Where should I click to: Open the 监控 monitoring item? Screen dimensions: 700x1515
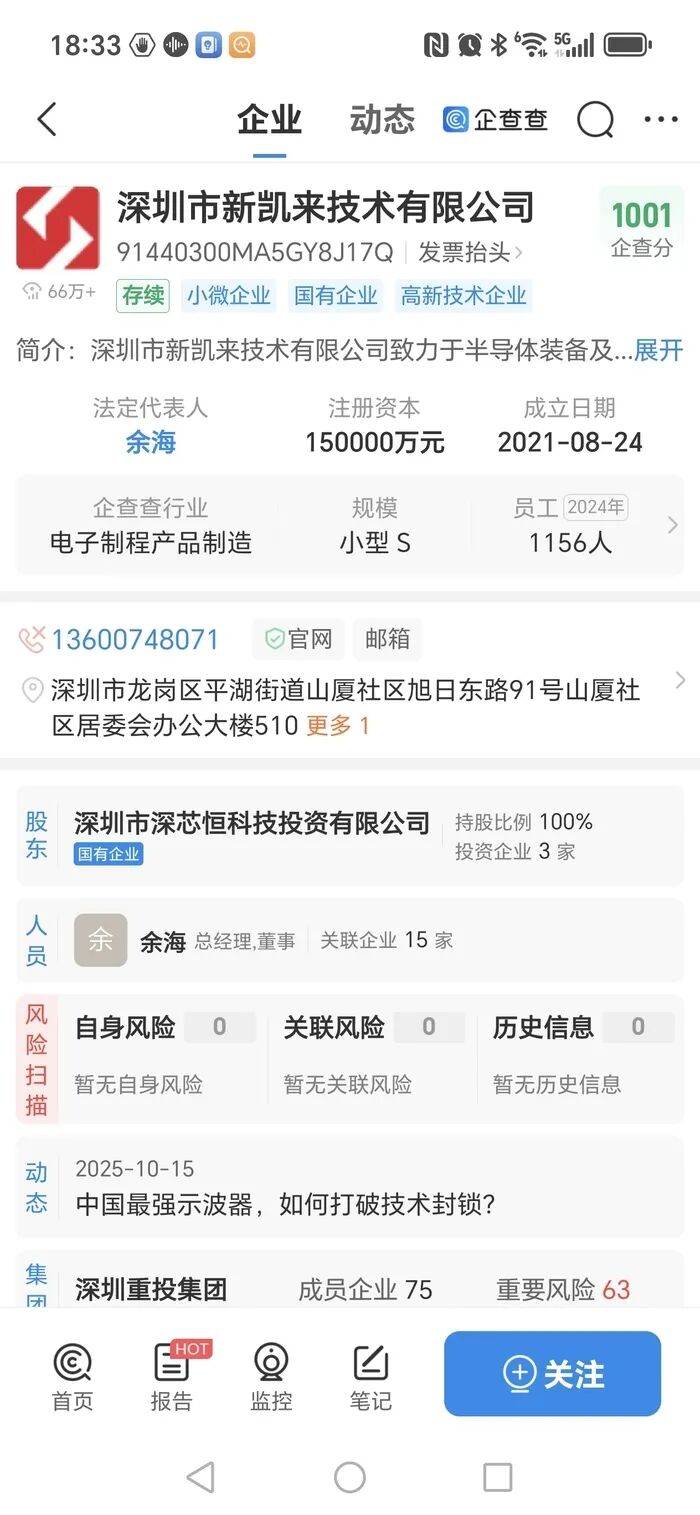tap(270, 1377)
